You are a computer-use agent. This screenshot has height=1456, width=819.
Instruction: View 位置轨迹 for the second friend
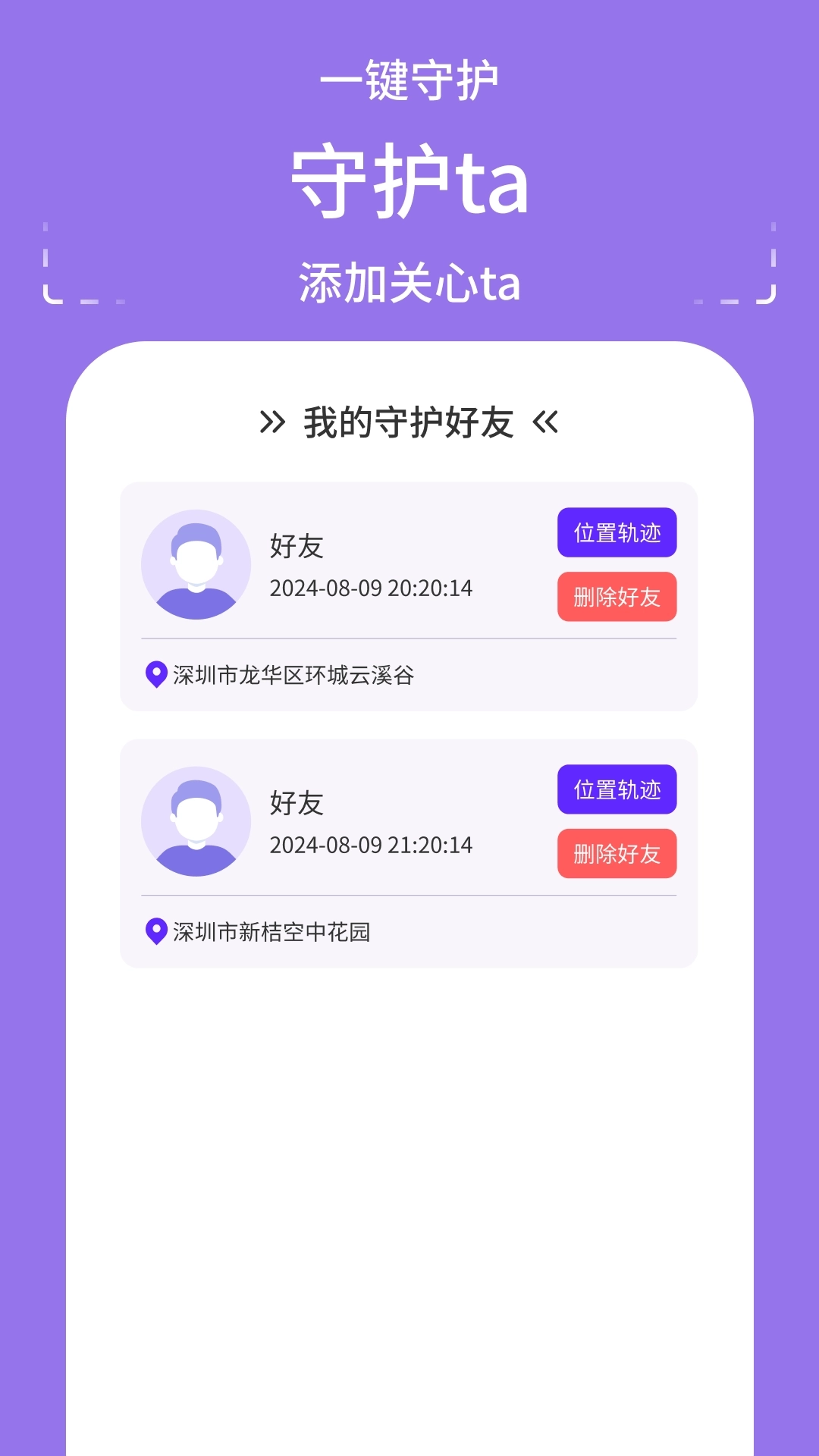click(x=617, y=790)
